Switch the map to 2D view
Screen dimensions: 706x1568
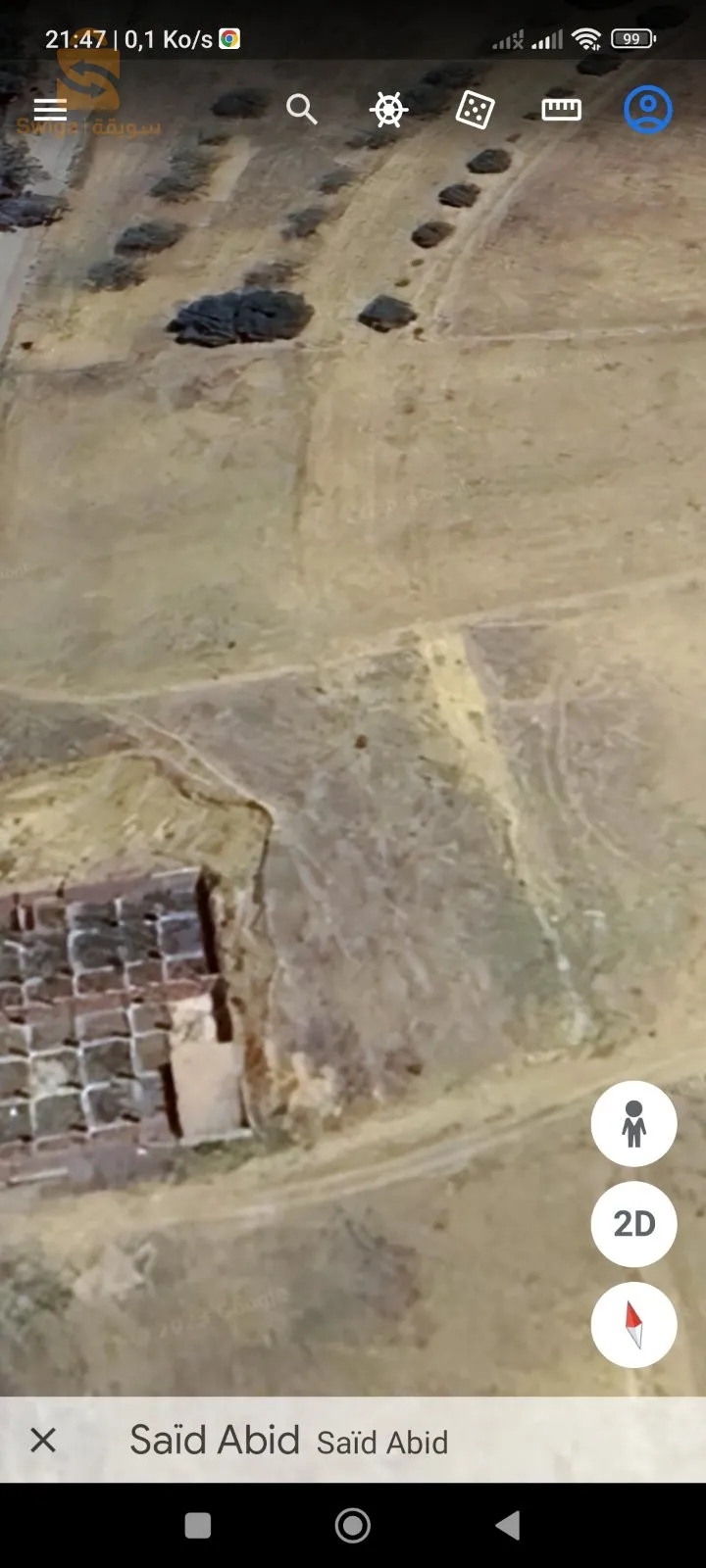click(633, 1224)
